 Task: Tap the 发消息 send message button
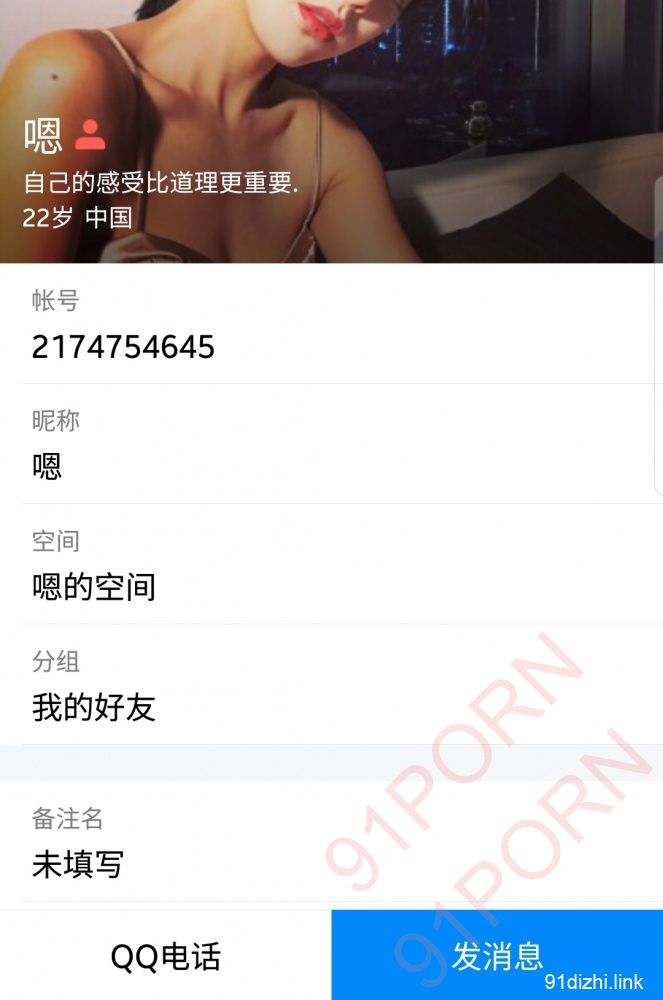[x=497, y=956]
